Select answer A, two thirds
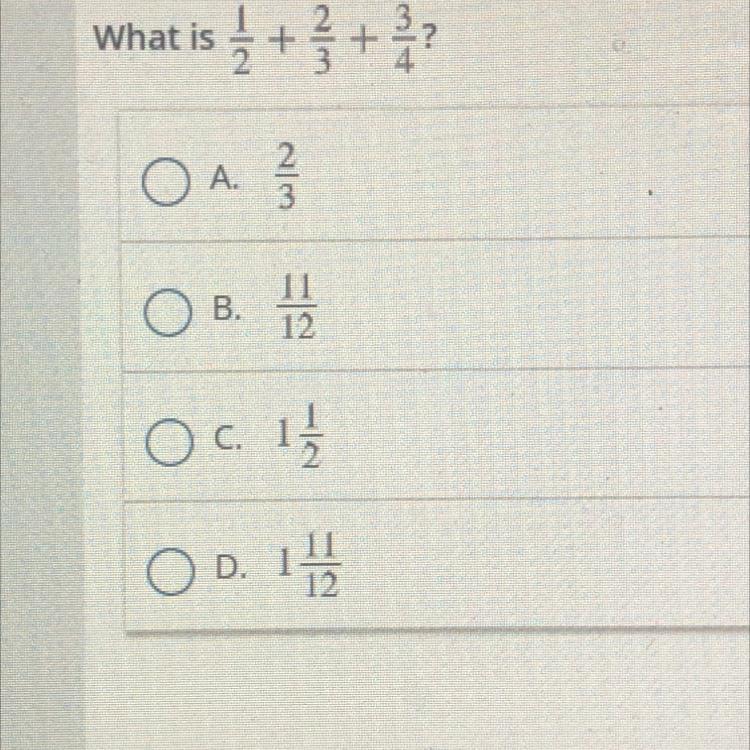Screen dimensions: 750x750 pyautogui.click(x=165, y=183)
